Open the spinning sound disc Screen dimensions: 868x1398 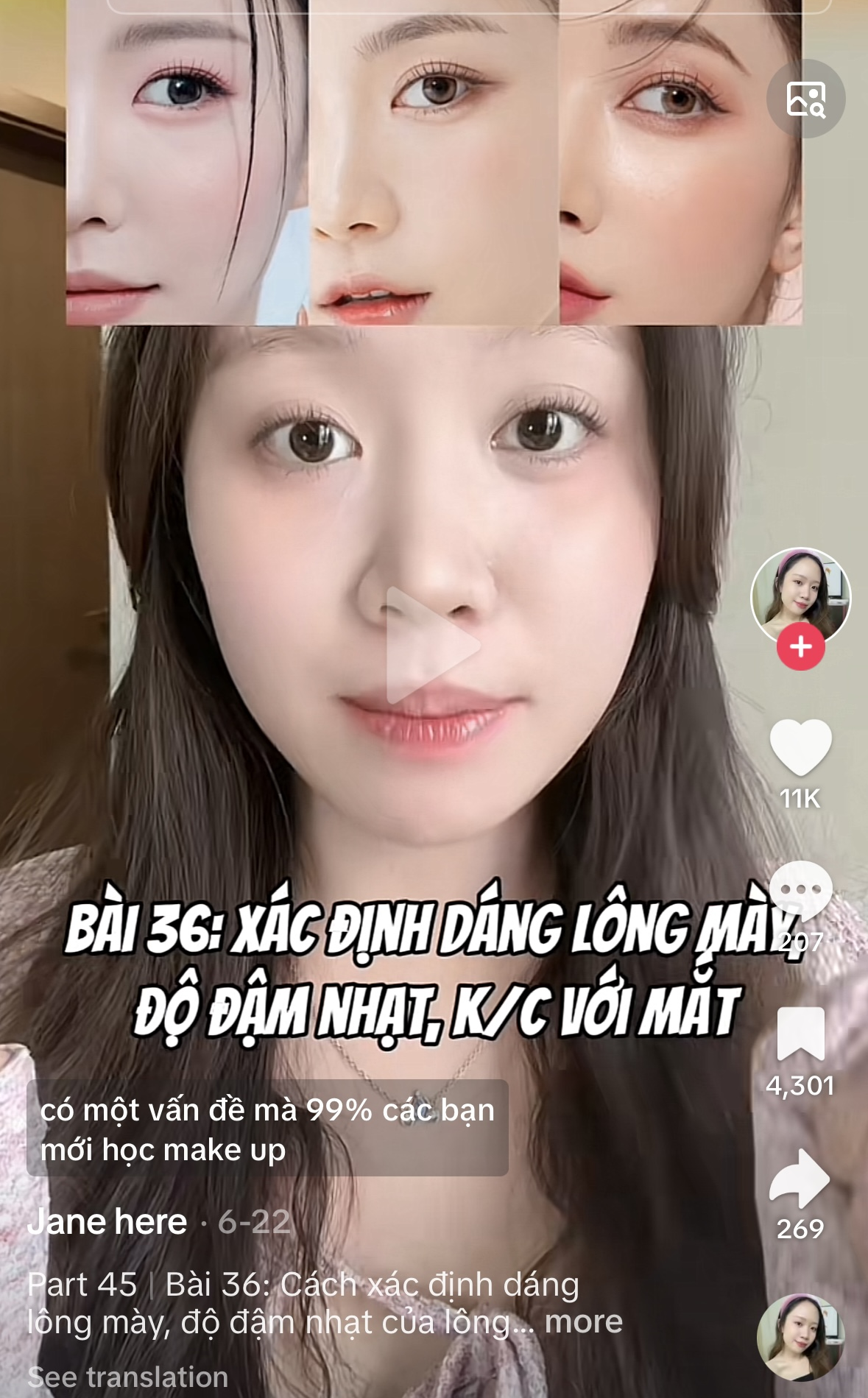(800, 1337)
